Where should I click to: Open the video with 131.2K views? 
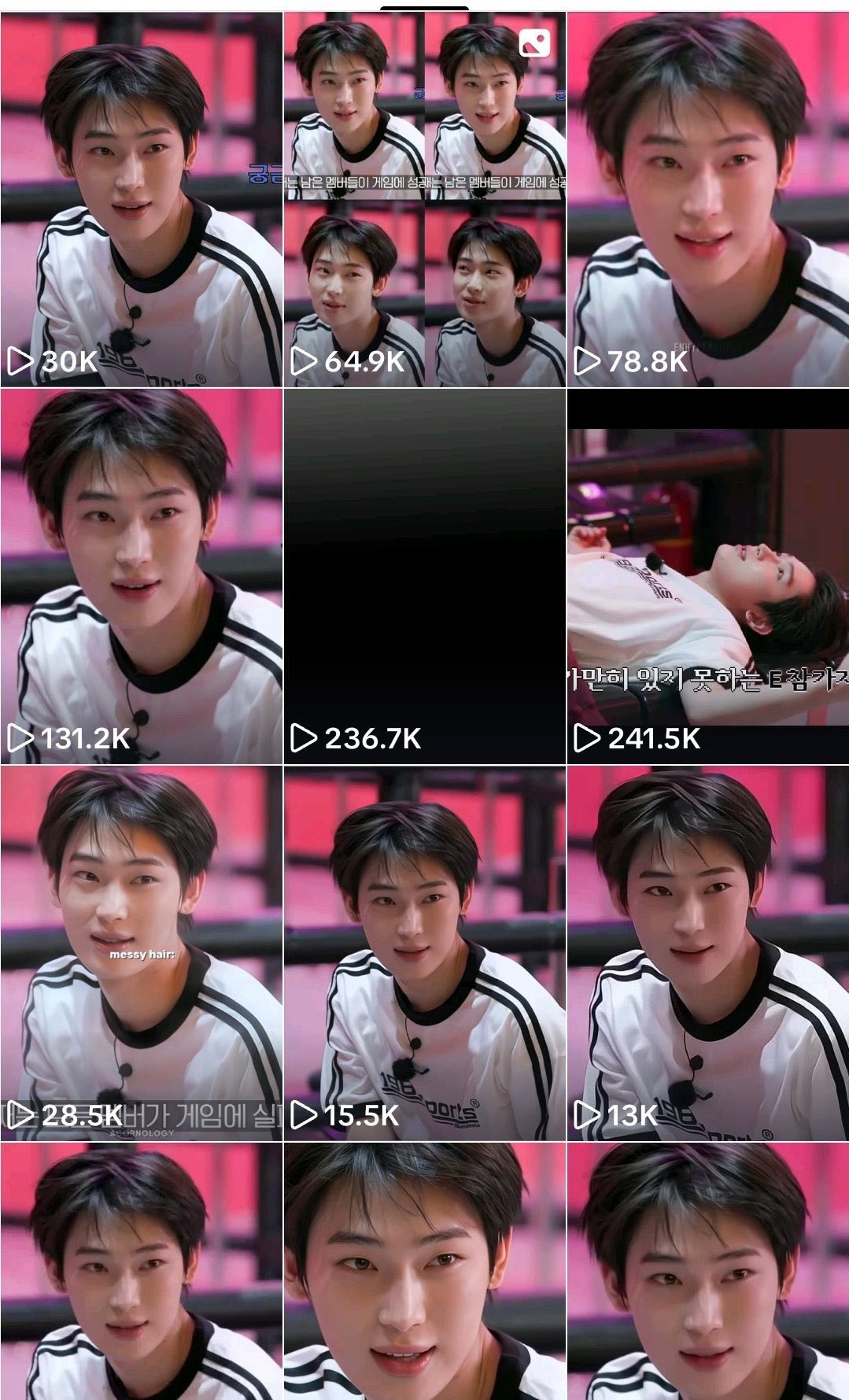coord(142,576)
